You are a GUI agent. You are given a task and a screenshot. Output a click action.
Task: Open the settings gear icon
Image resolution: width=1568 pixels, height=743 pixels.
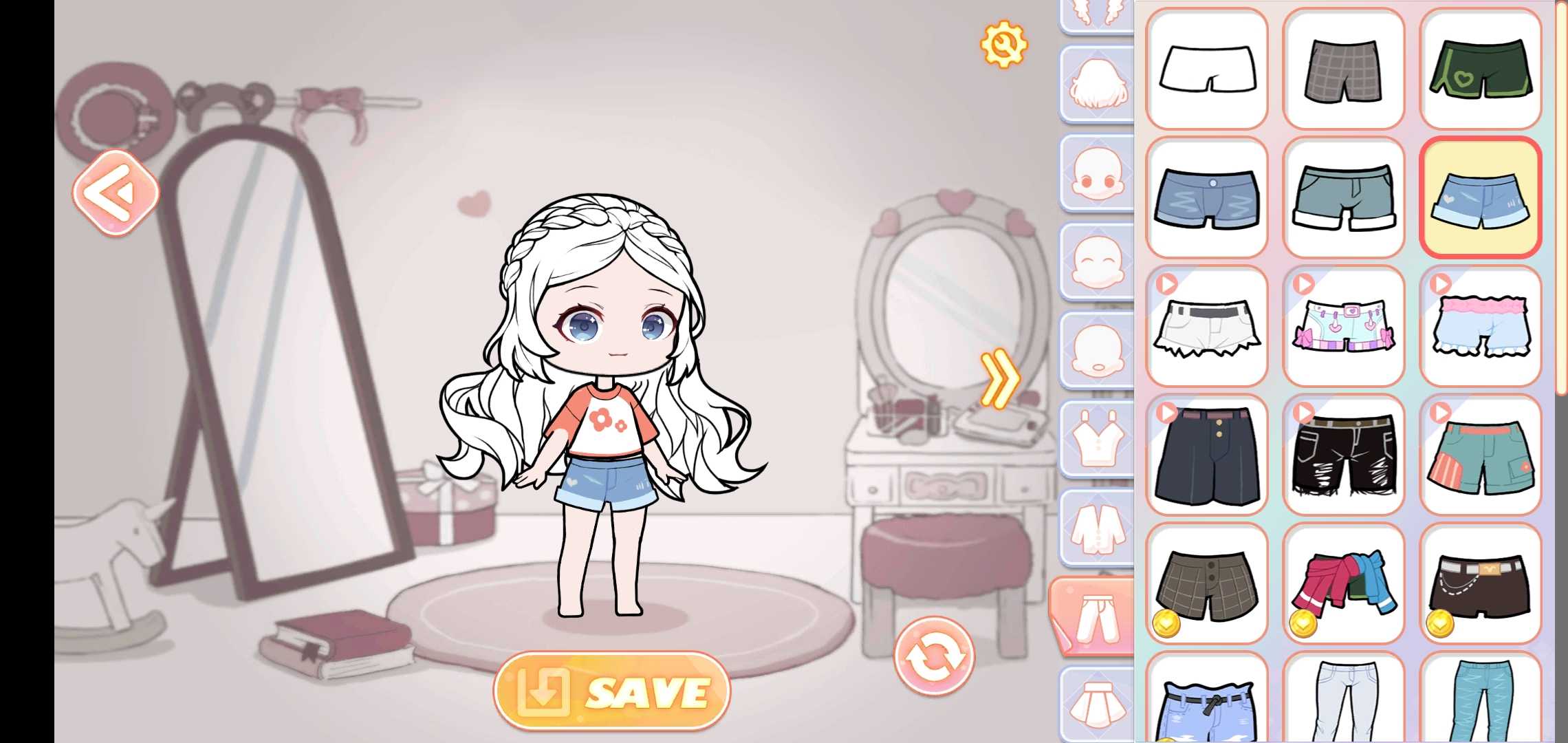point(1003,45)
